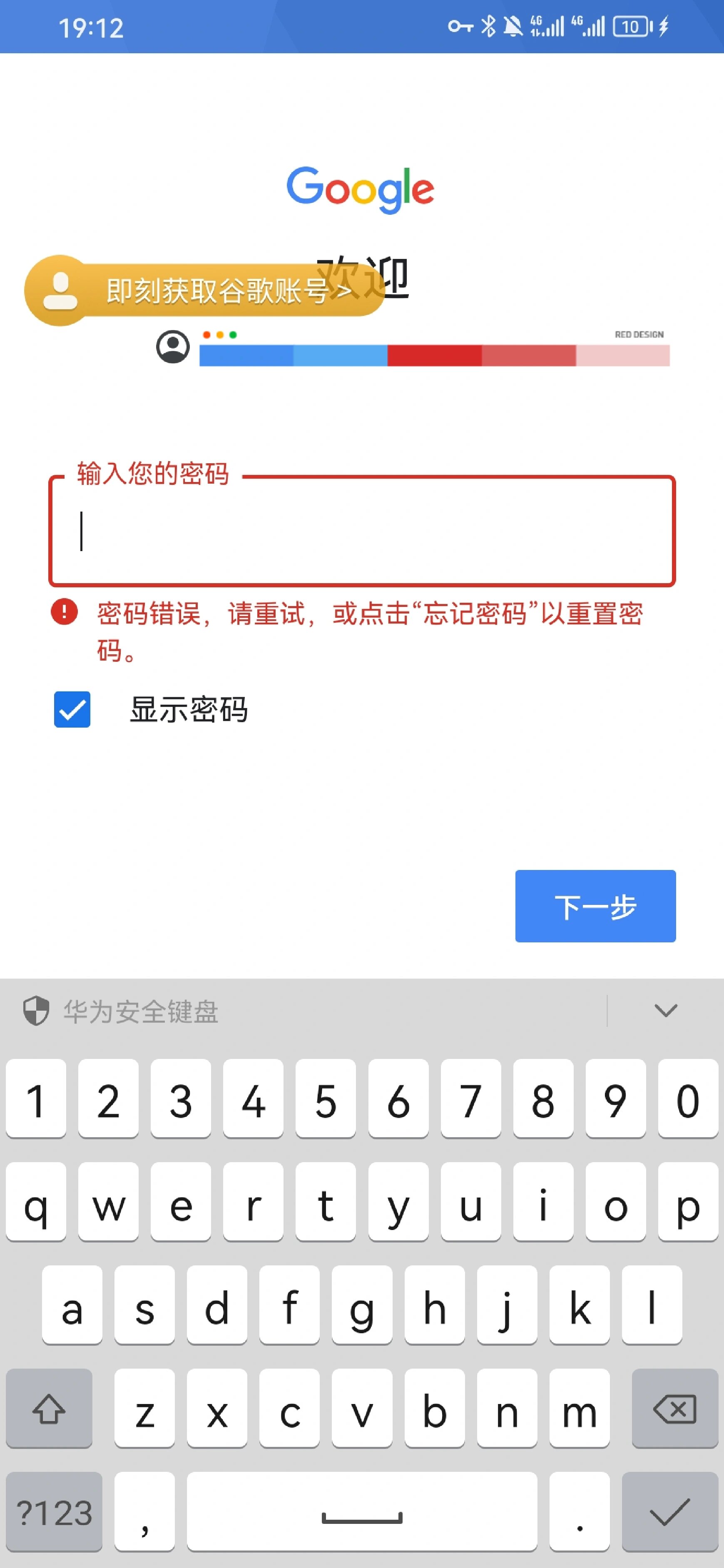Switch keyboard to ?123 symbols

(x=54, y=1512)
